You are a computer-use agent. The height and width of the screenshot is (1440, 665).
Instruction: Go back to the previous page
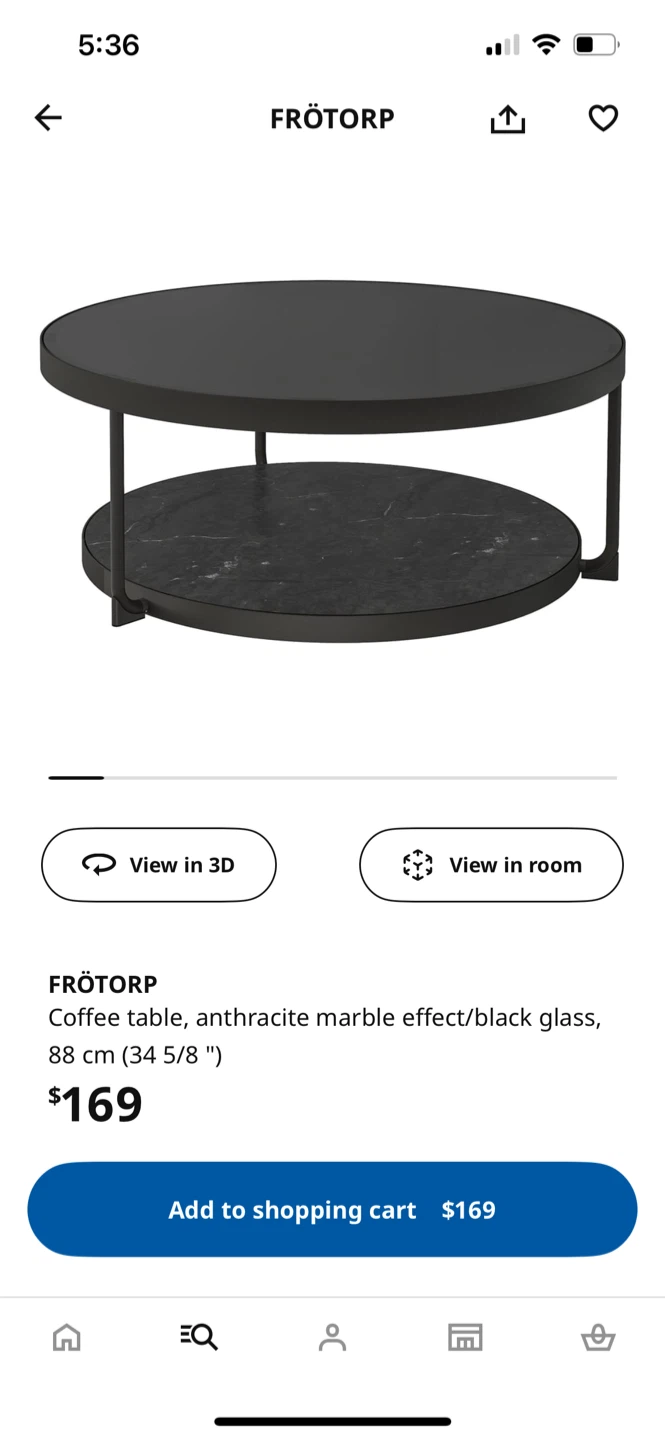48,118
